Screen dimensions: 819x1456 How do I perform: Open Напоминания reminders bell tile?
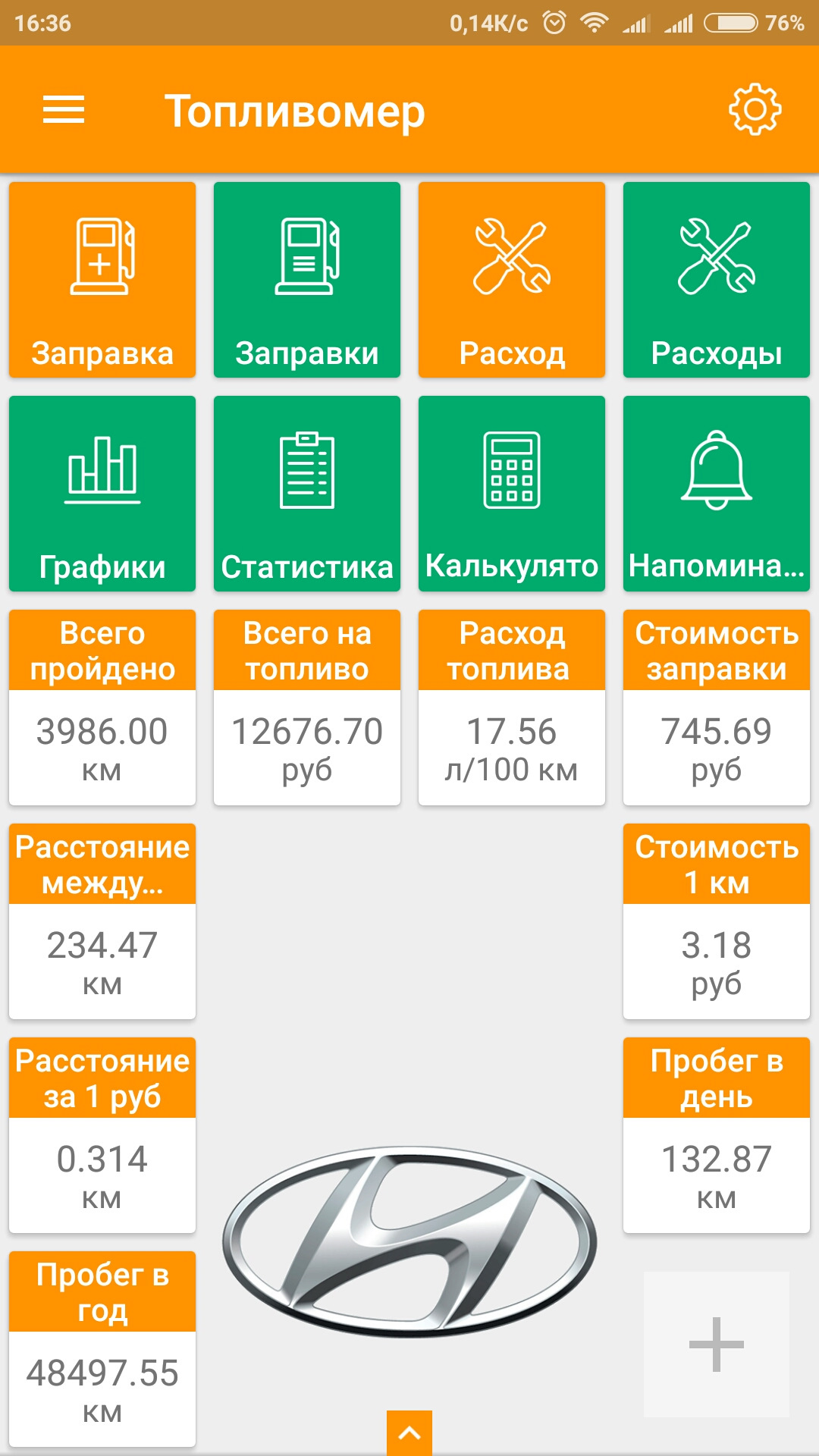click(717, 494)
